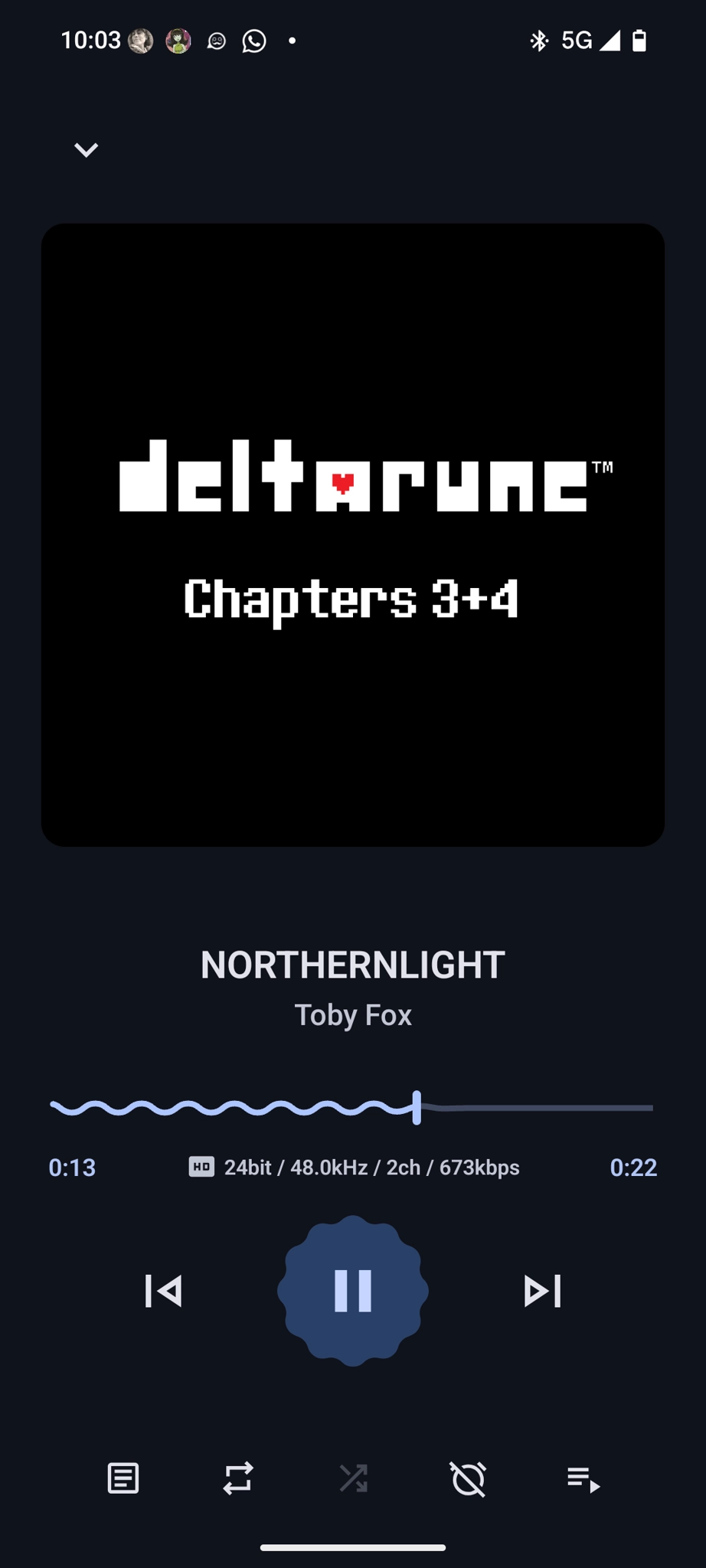This screenshot has height=1568, width=706.
Task: Tap the 24bit / 48.0kHz audio info text
Action: (371, 1167)
